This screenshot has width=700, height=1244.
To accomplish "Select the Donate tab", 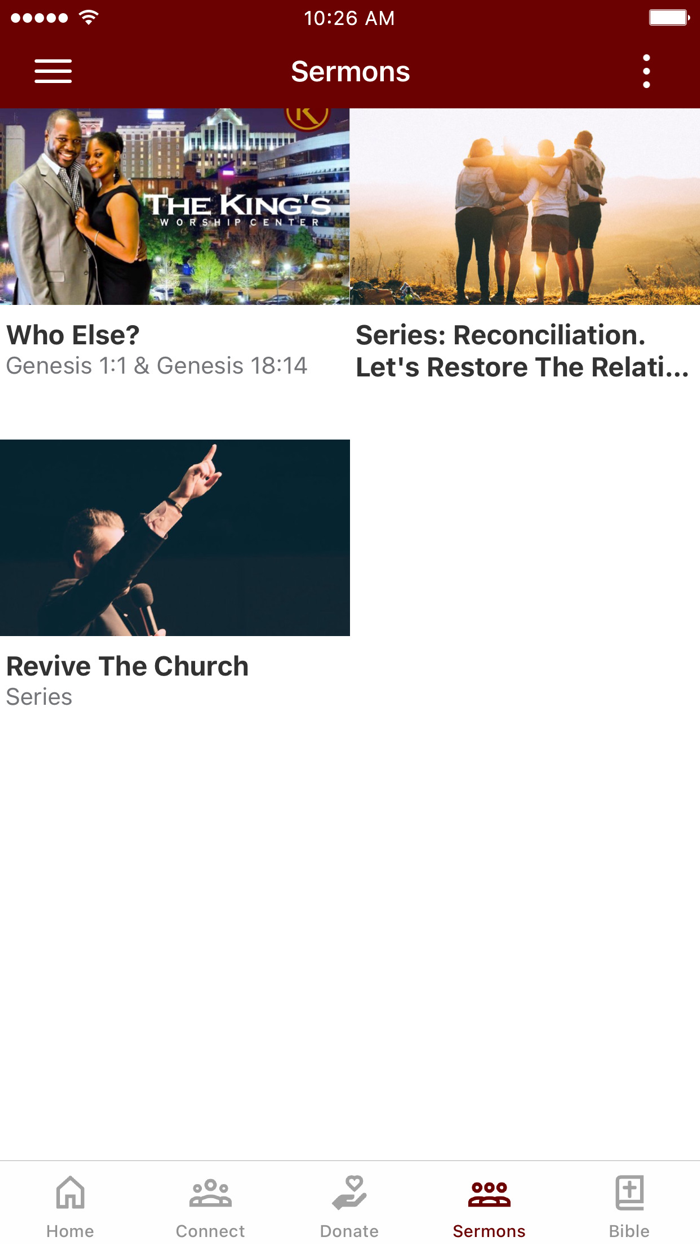I will [349, 1204].
